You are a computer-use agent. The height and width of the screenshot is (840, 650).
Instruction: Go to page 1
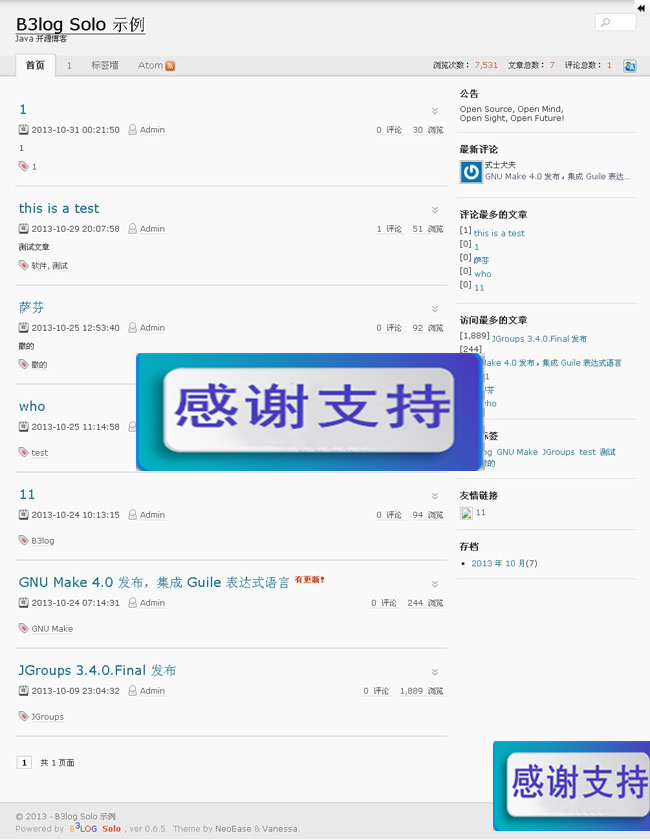[x=24, y=762]
